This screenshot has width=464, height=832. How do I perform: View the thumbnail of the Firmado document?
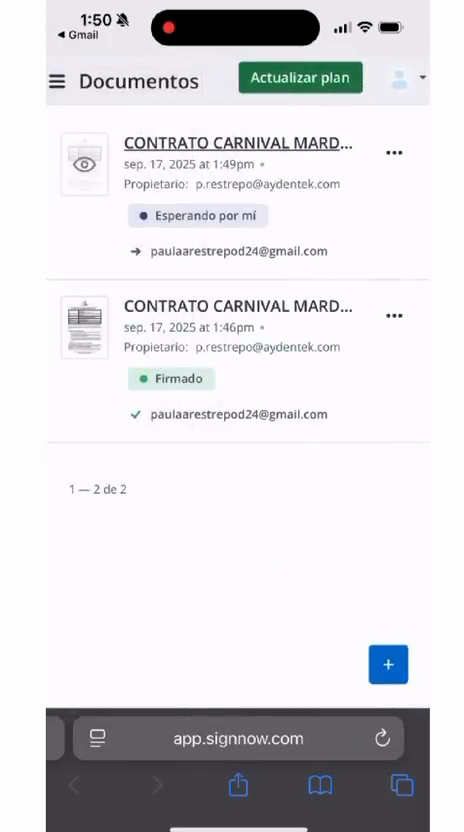84,327
